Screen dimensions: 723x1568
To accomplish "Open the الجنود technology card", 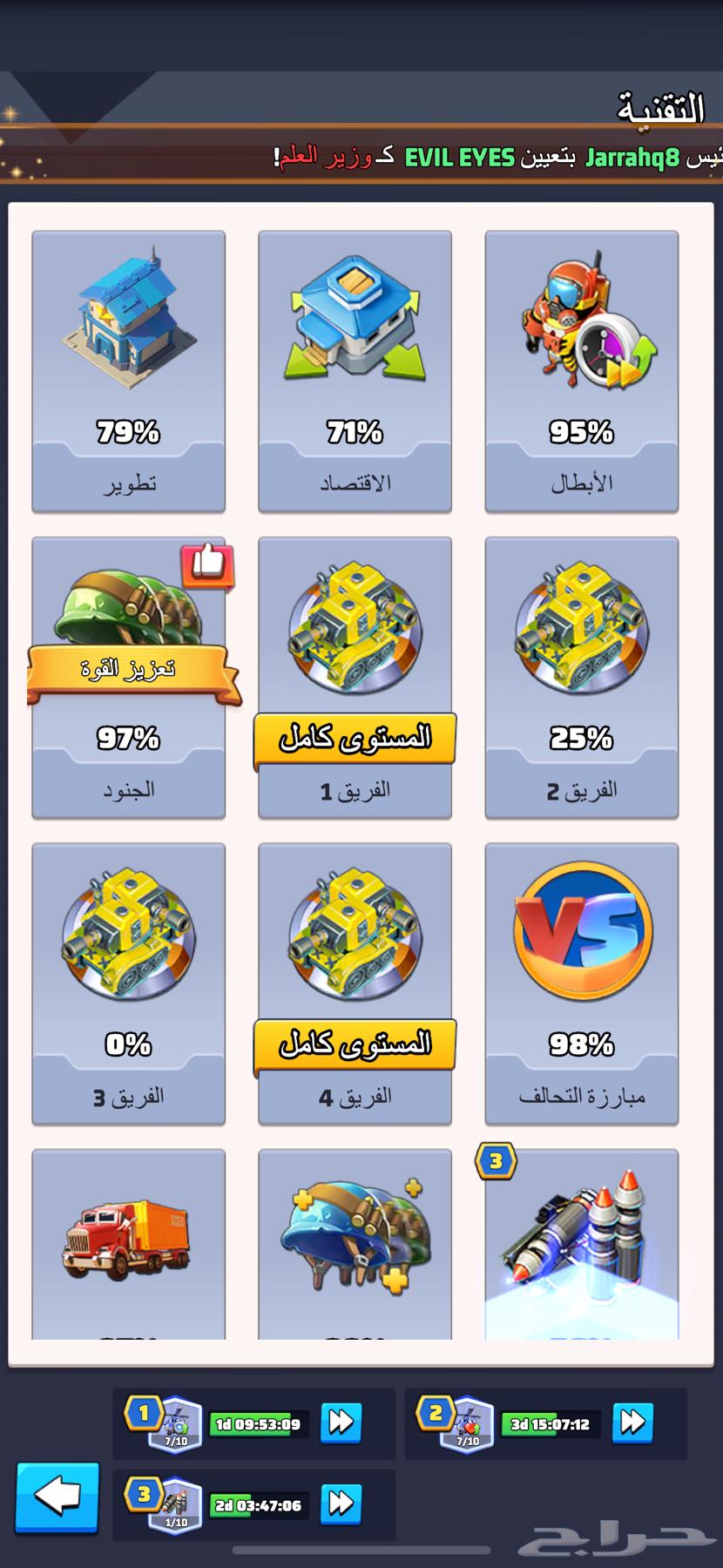I will coord(128,678).
